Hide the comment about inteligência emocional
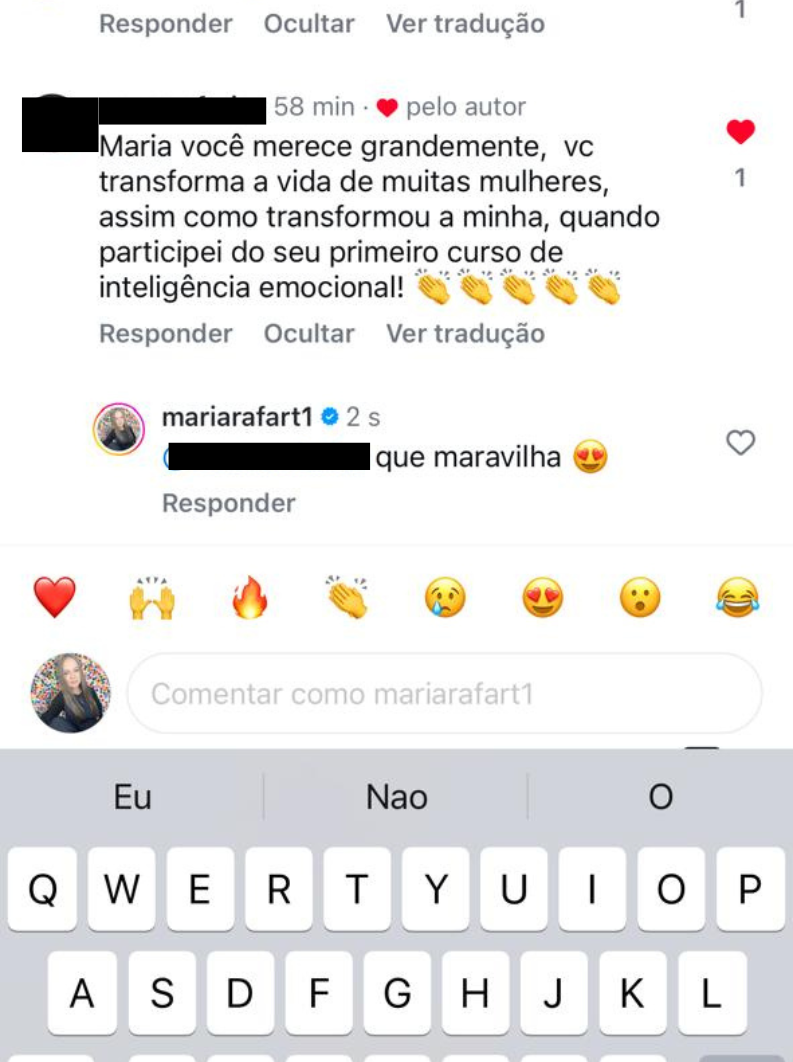 tap(309, 333)
